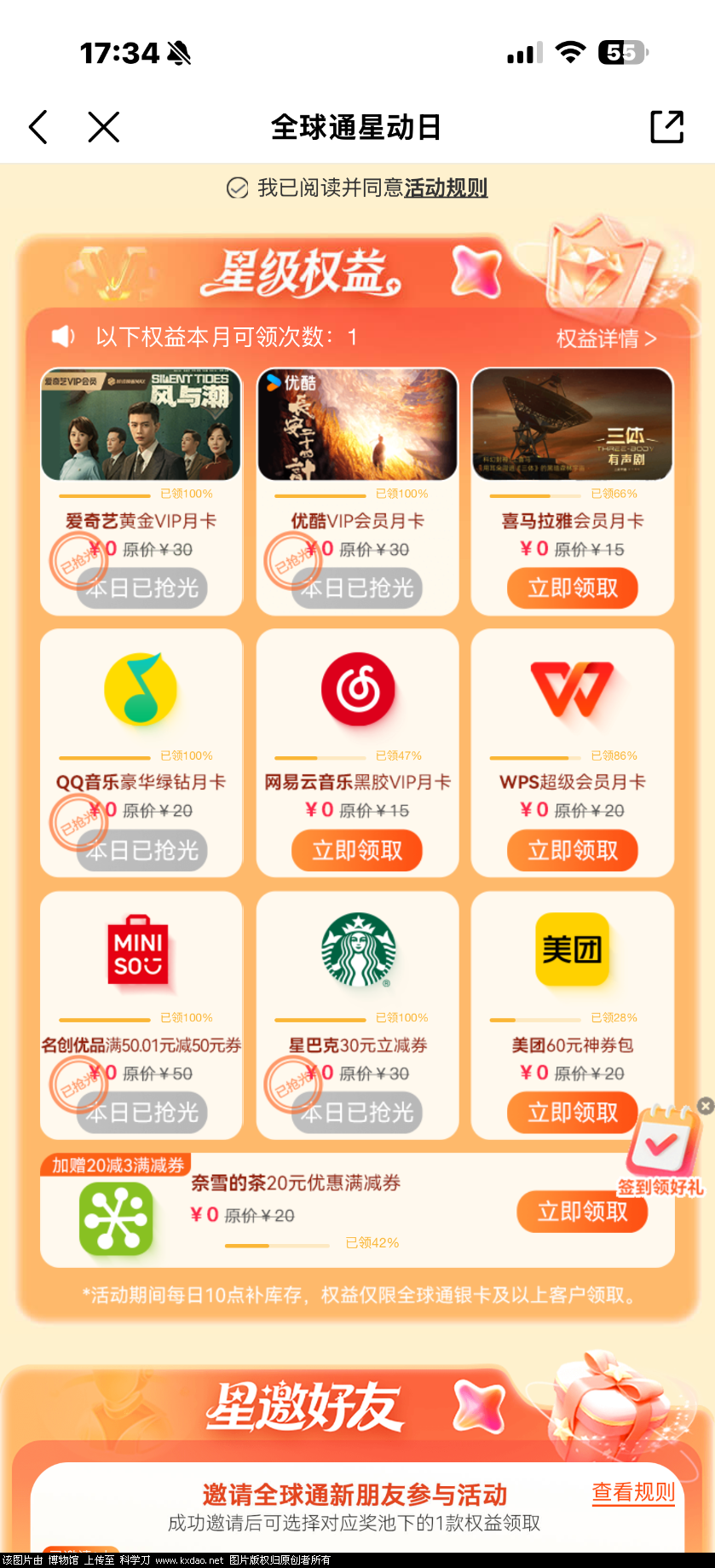715x1568 pixels.
Task: Open the 活动规则 link
Action: click(446, 188)
